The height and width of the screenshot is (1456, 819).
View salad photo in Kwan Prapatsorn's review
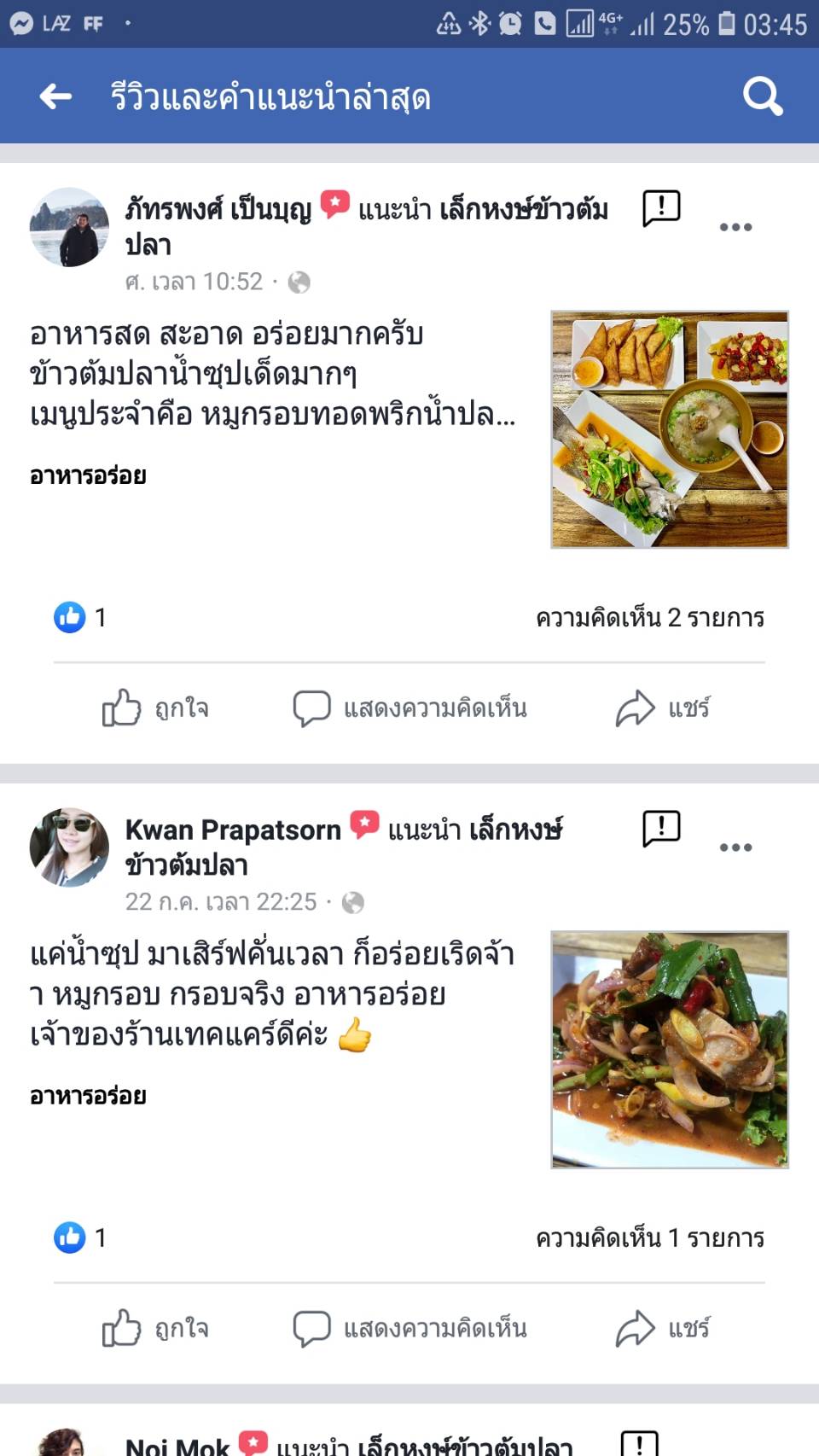click(x=670, y=1050)
